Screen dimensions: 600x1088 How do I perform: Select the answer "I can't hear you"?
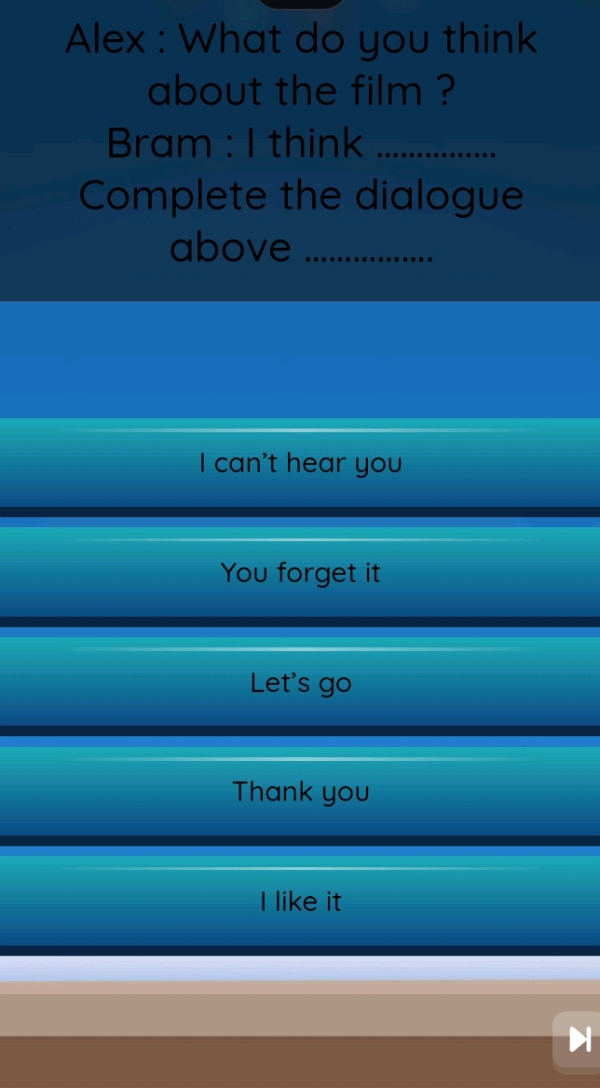pos(300,463)
